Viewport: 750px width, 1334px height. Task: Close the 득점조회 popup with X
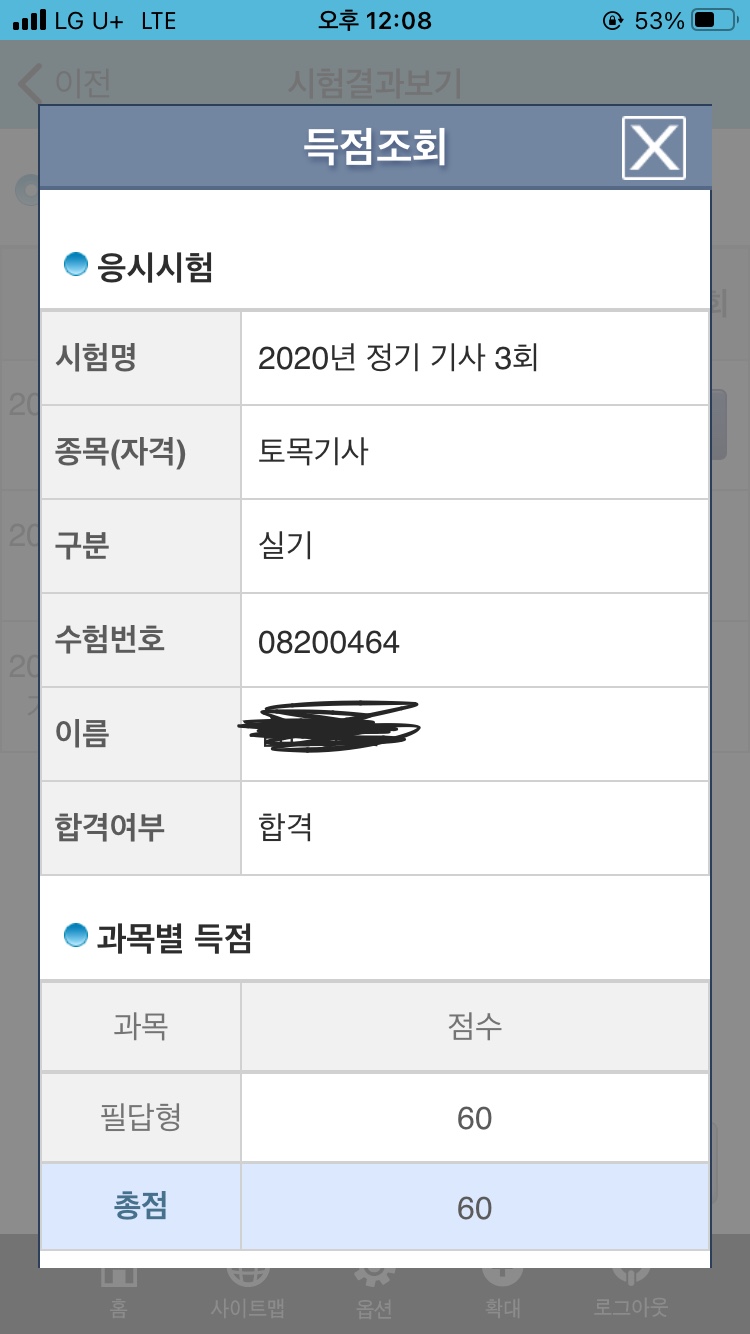tap(654, 148)
